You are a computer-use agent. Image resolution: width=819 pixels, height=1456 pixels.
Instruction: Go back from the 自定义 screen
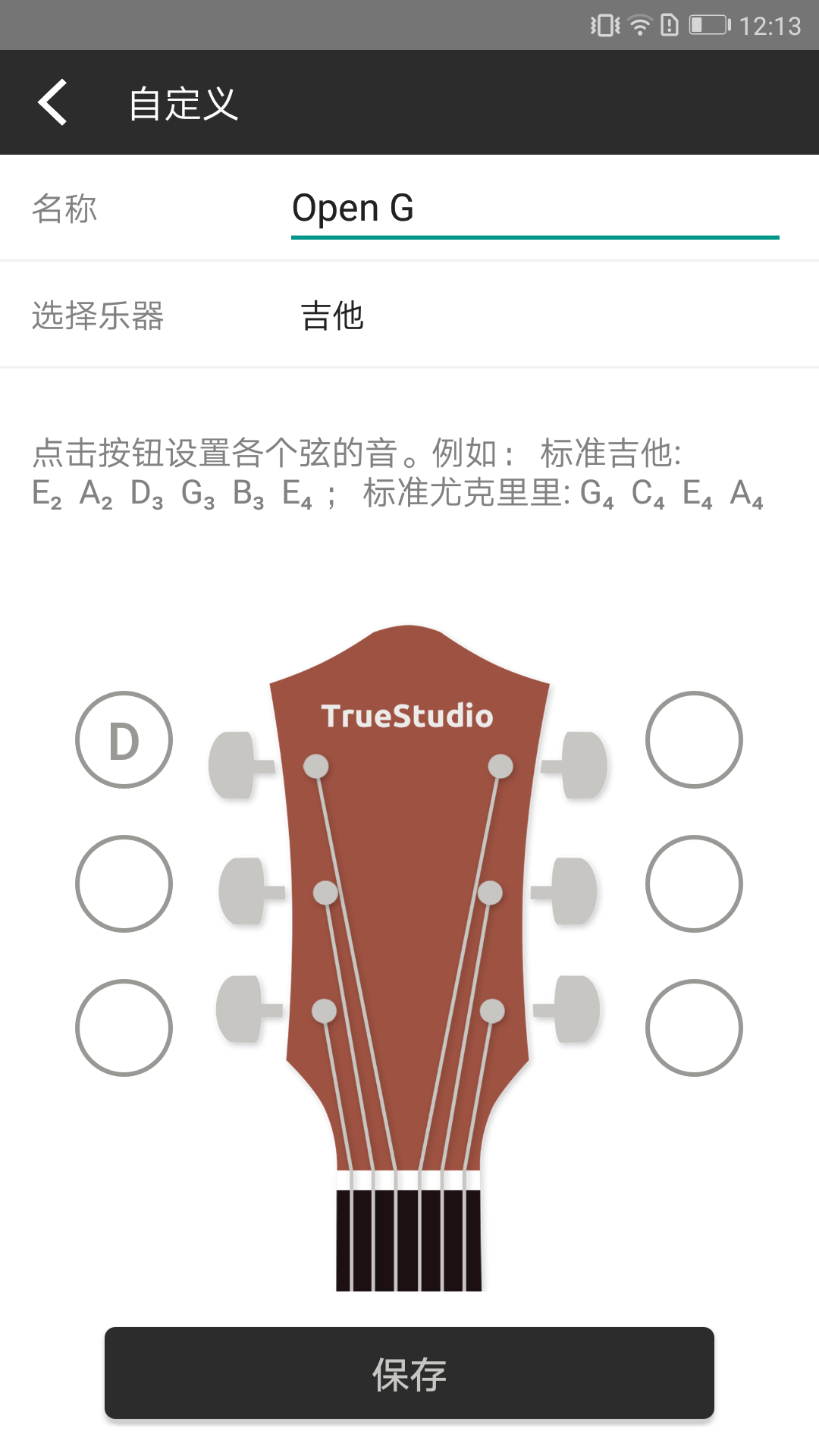click(x=53, y=102)
